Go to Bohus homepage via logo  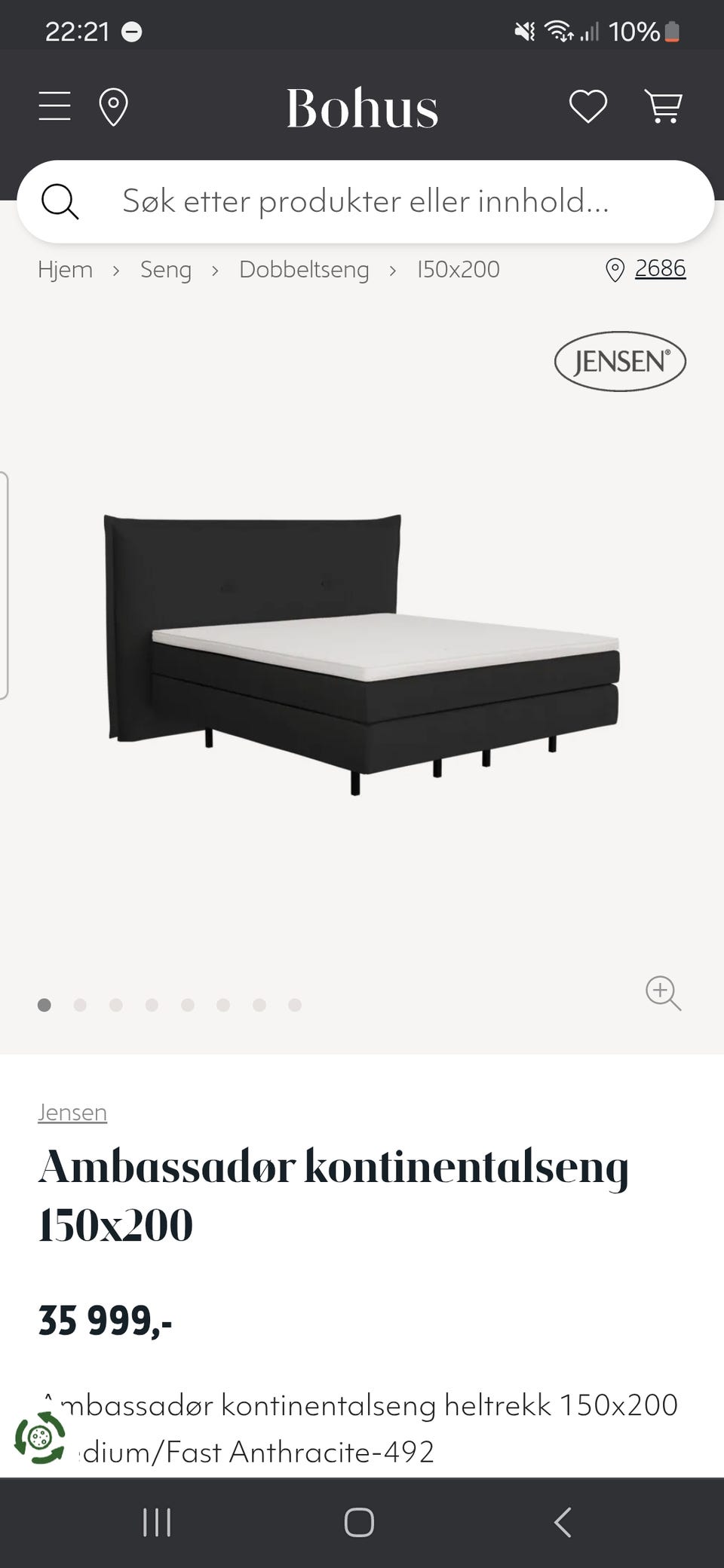point(362,108)
